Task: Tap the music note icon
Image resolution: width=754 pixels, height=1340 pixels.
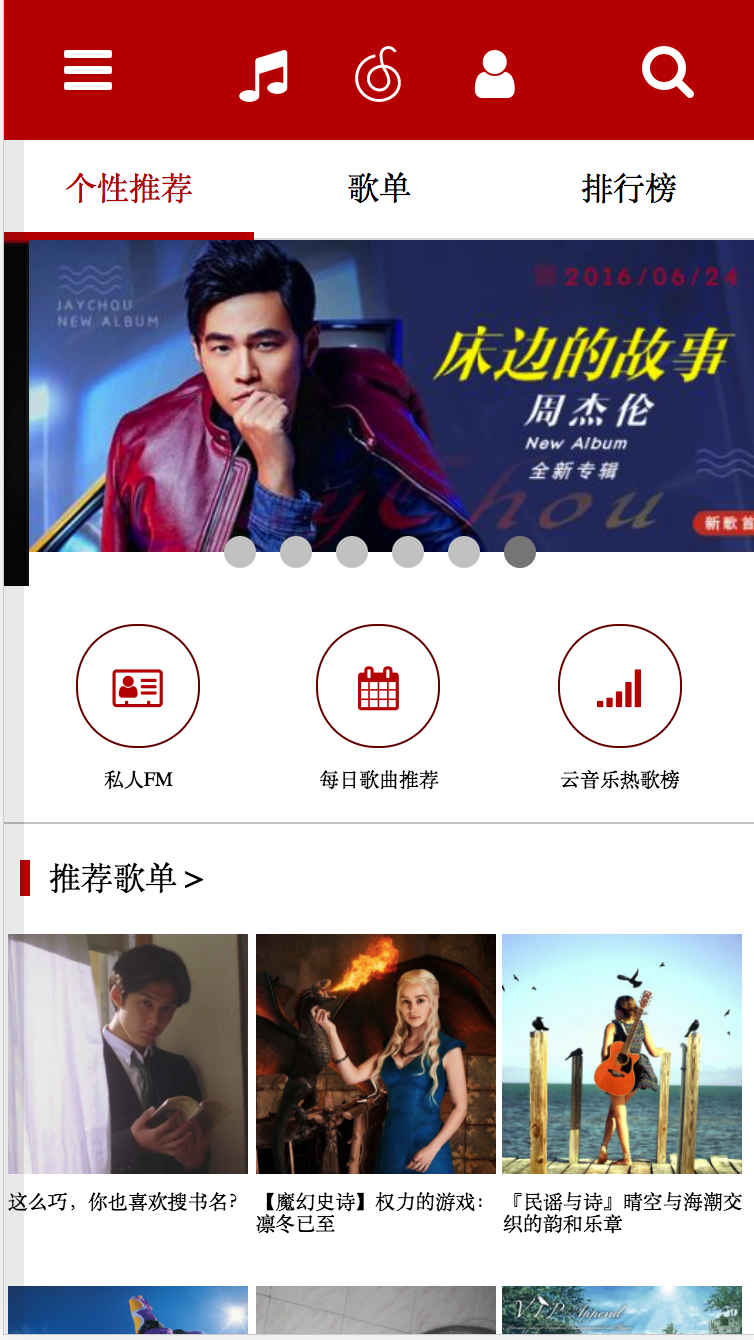Action: click(x=264, y=75)
